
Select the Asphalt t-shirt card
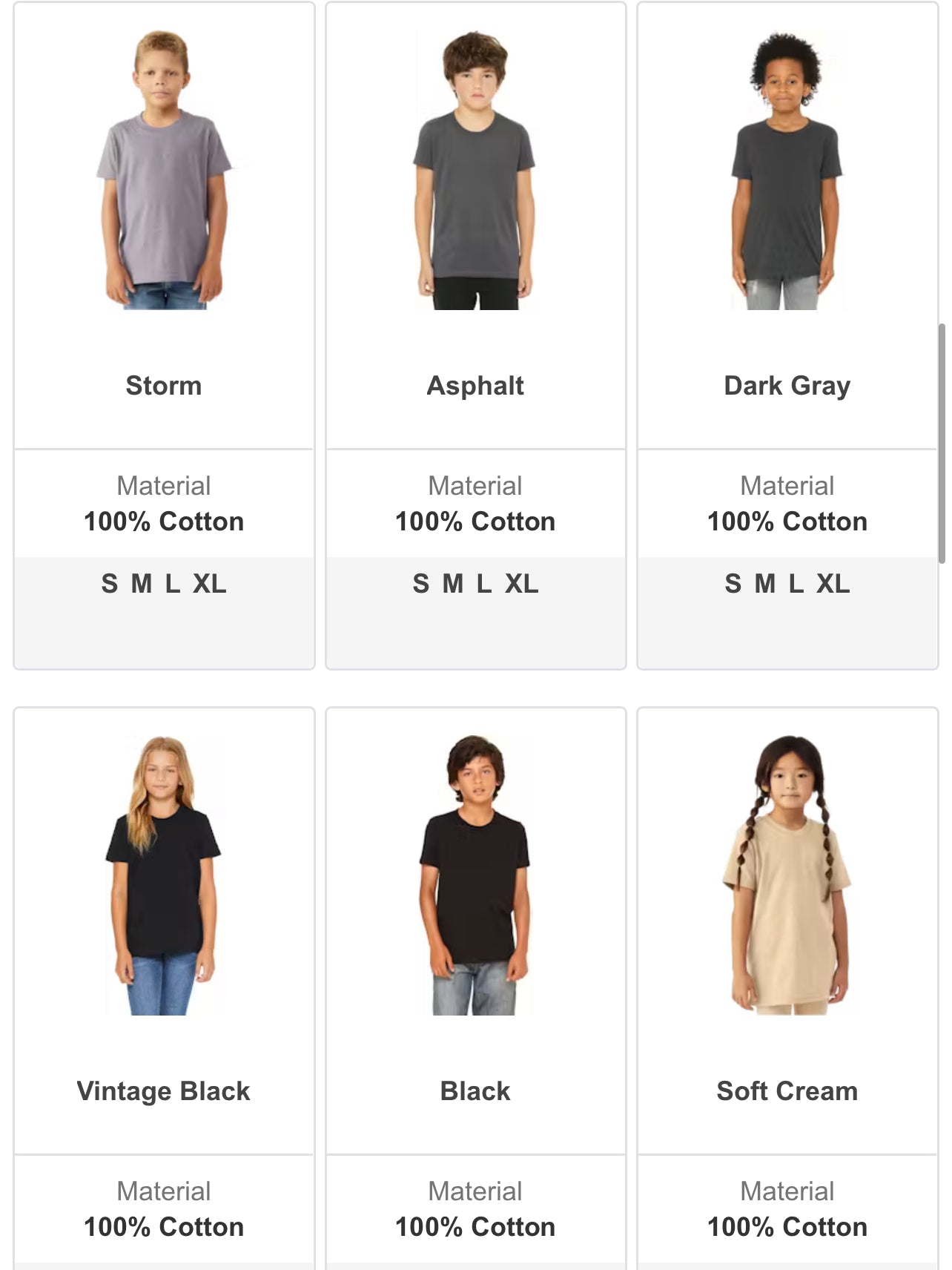(475, 223)
